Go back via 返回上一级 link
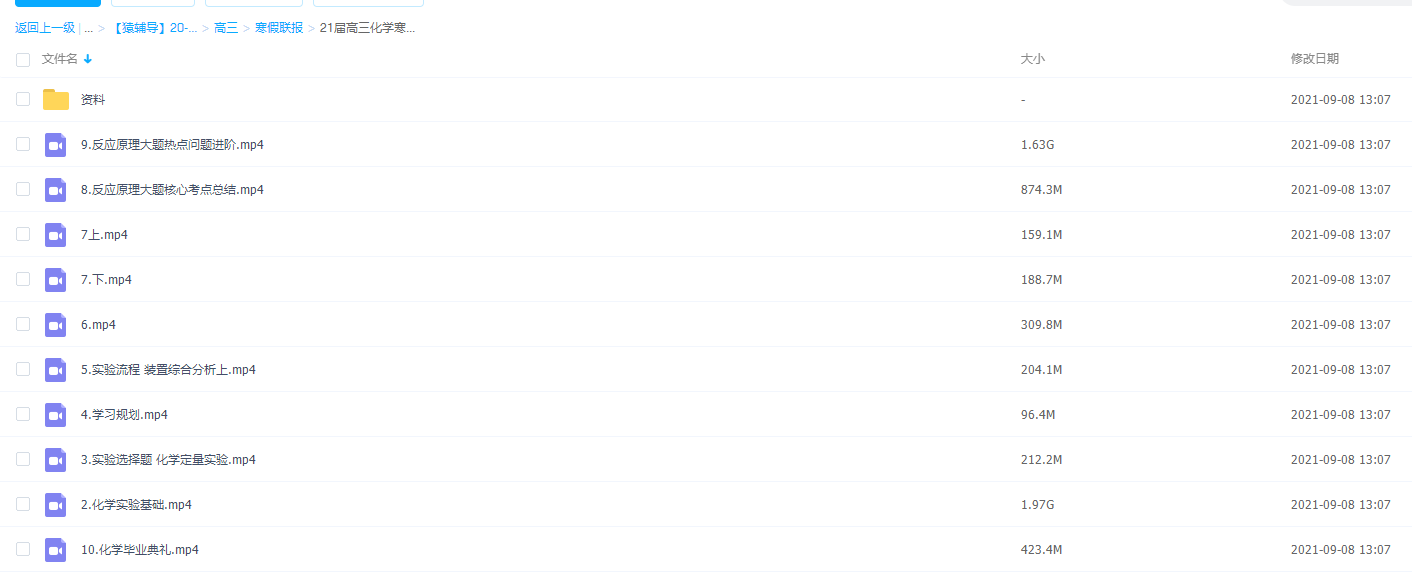1412x572 pixels. pos(45,28)
